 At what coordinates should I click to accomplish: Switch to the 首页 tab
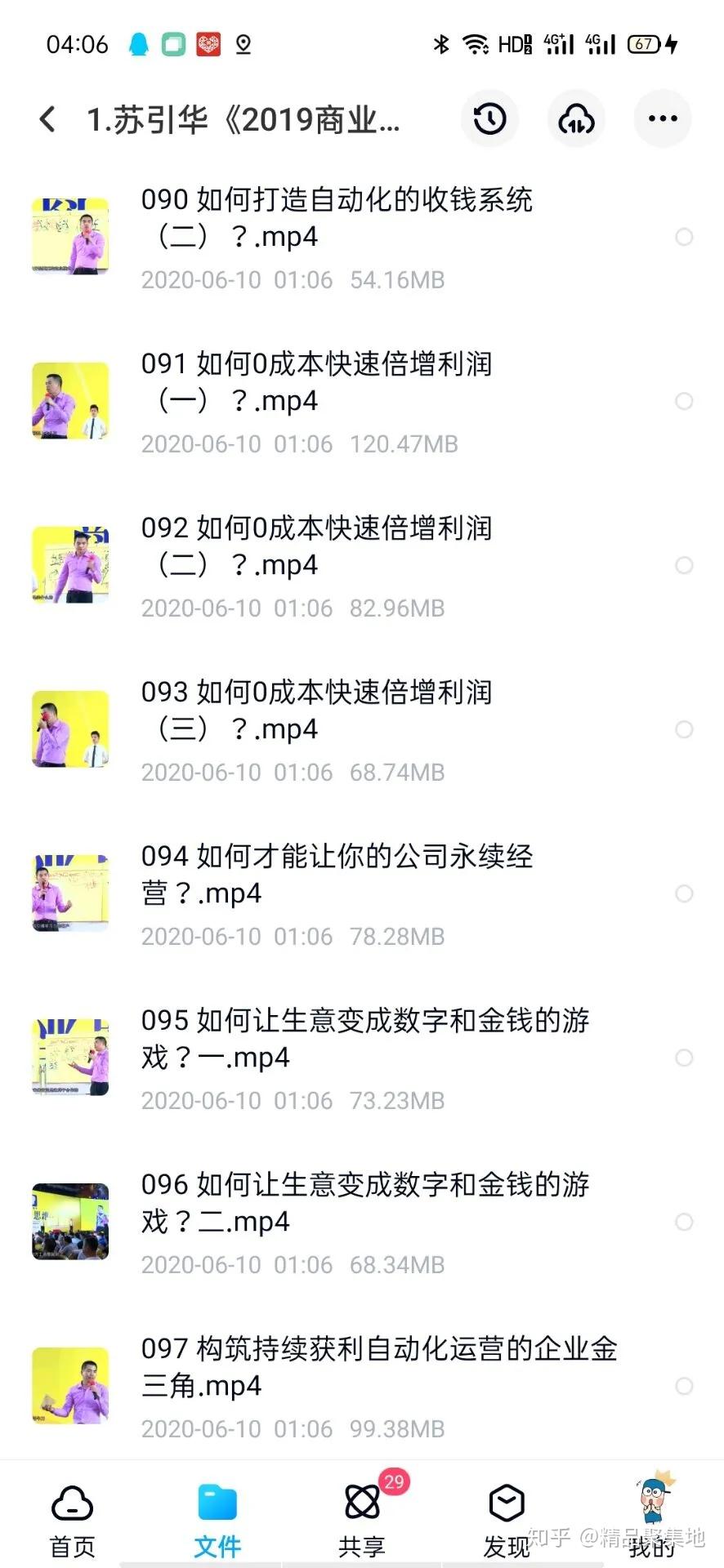[73, 1519]
